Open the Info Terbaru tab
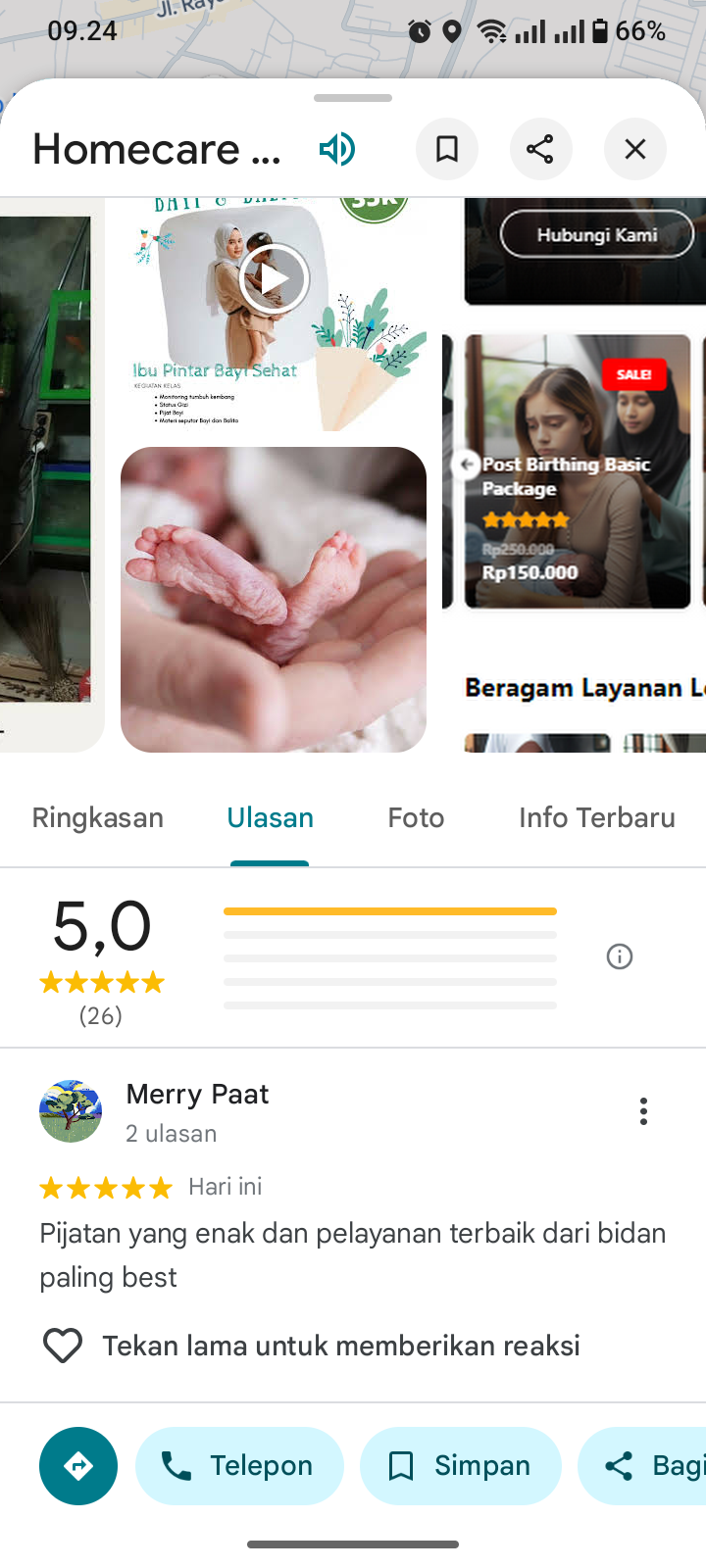The width and height of the screenshot is (706, 1568). tap(596, 817)
